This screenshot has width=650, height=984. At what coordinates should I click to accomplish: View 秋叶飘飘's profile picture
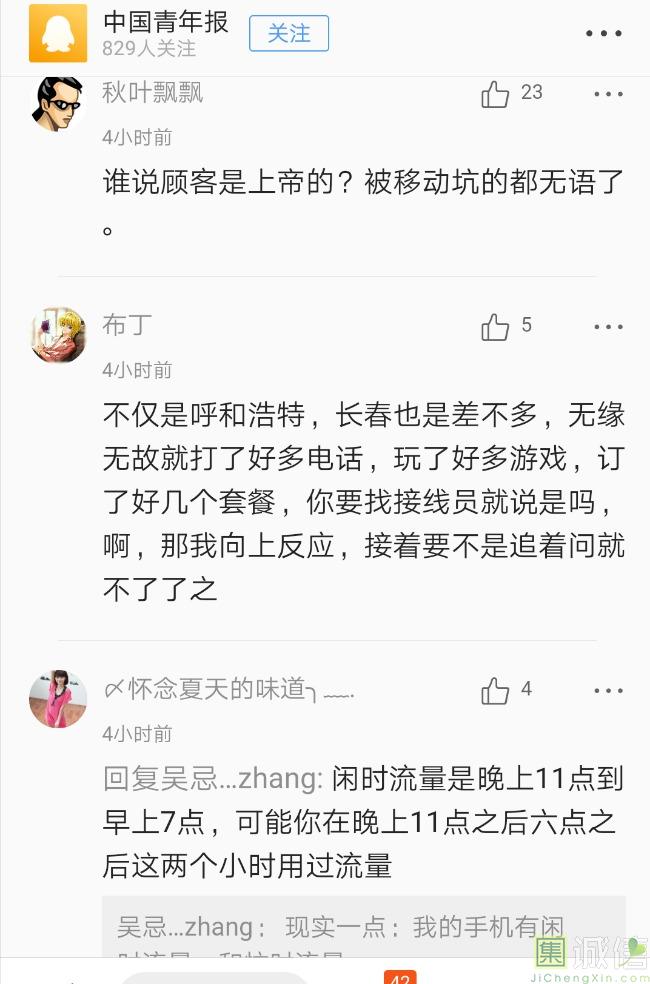pos(58,102)
